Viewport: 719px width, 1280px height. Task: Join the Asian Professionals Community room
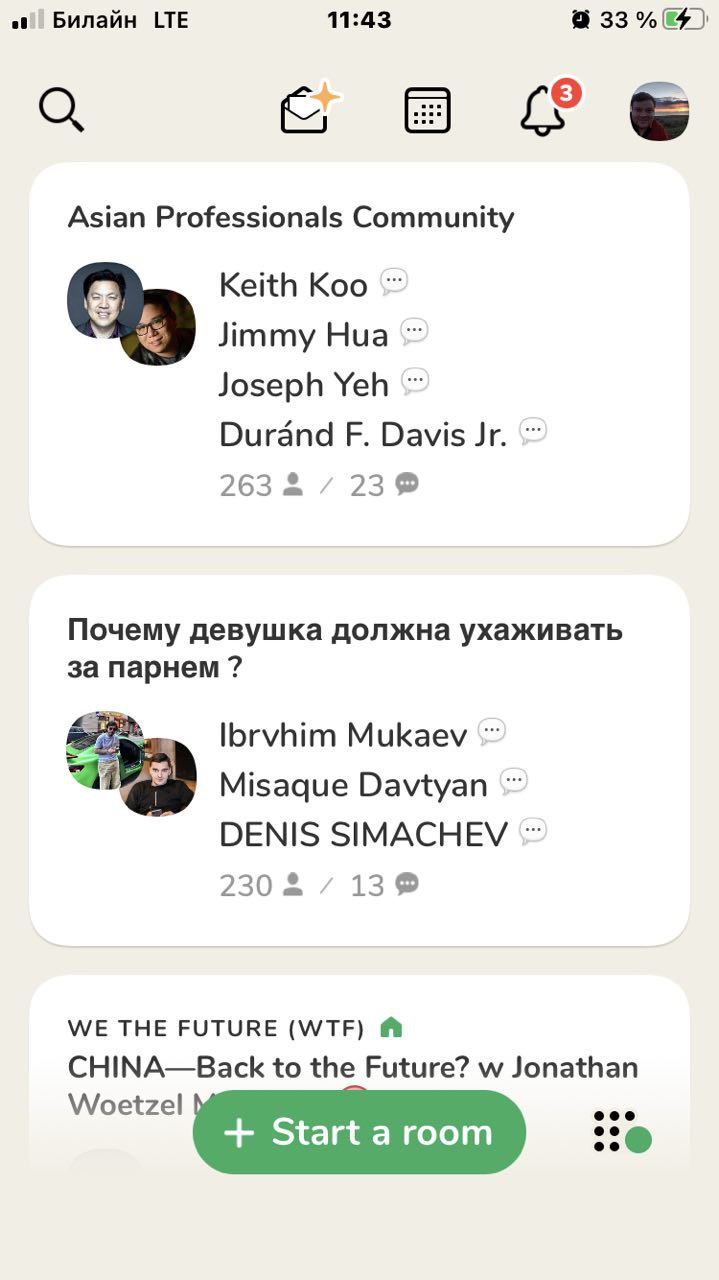pyautogui.click(x=359, y=354)
